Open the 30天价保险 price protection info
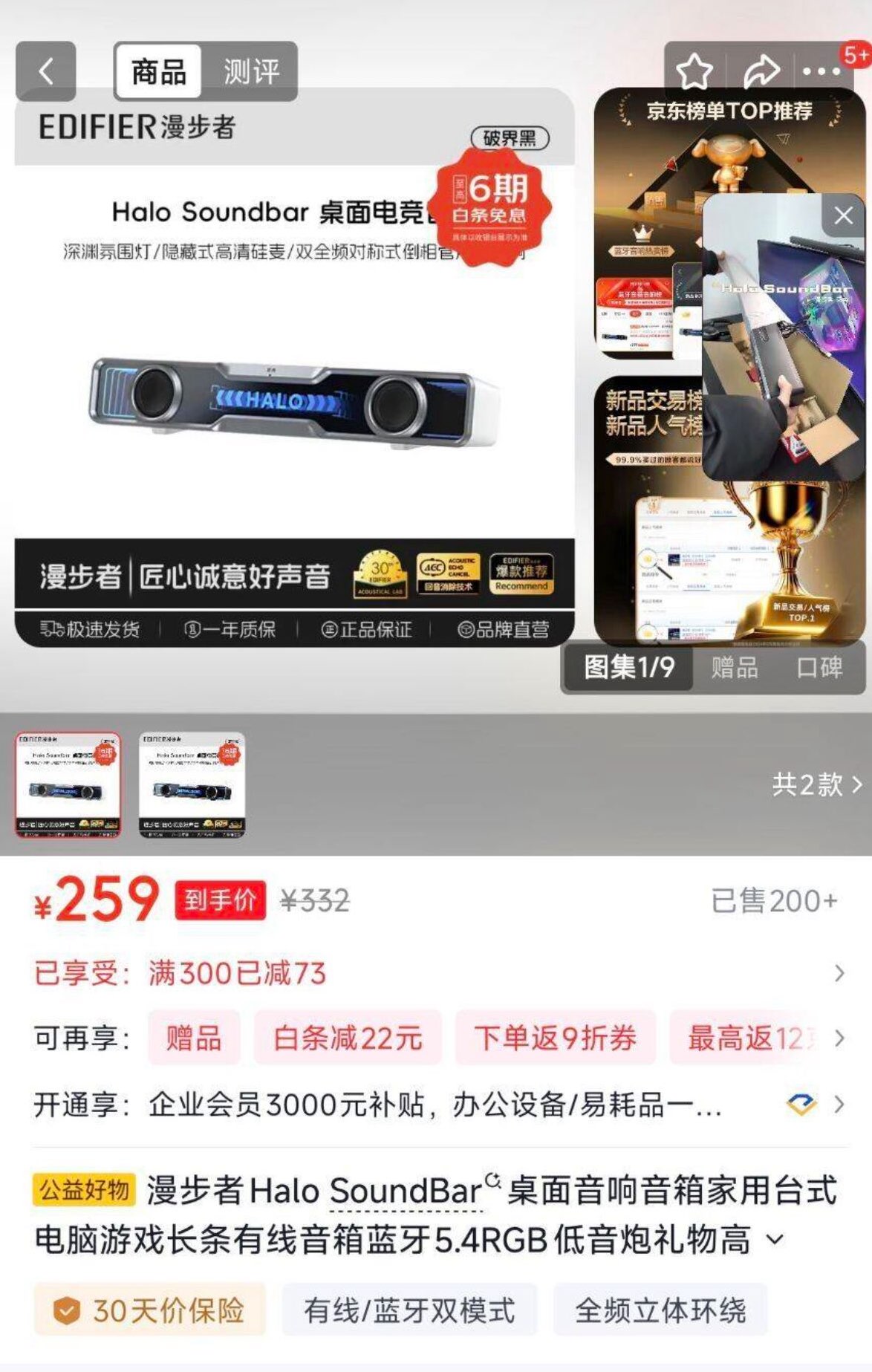 pos(150,1310)
